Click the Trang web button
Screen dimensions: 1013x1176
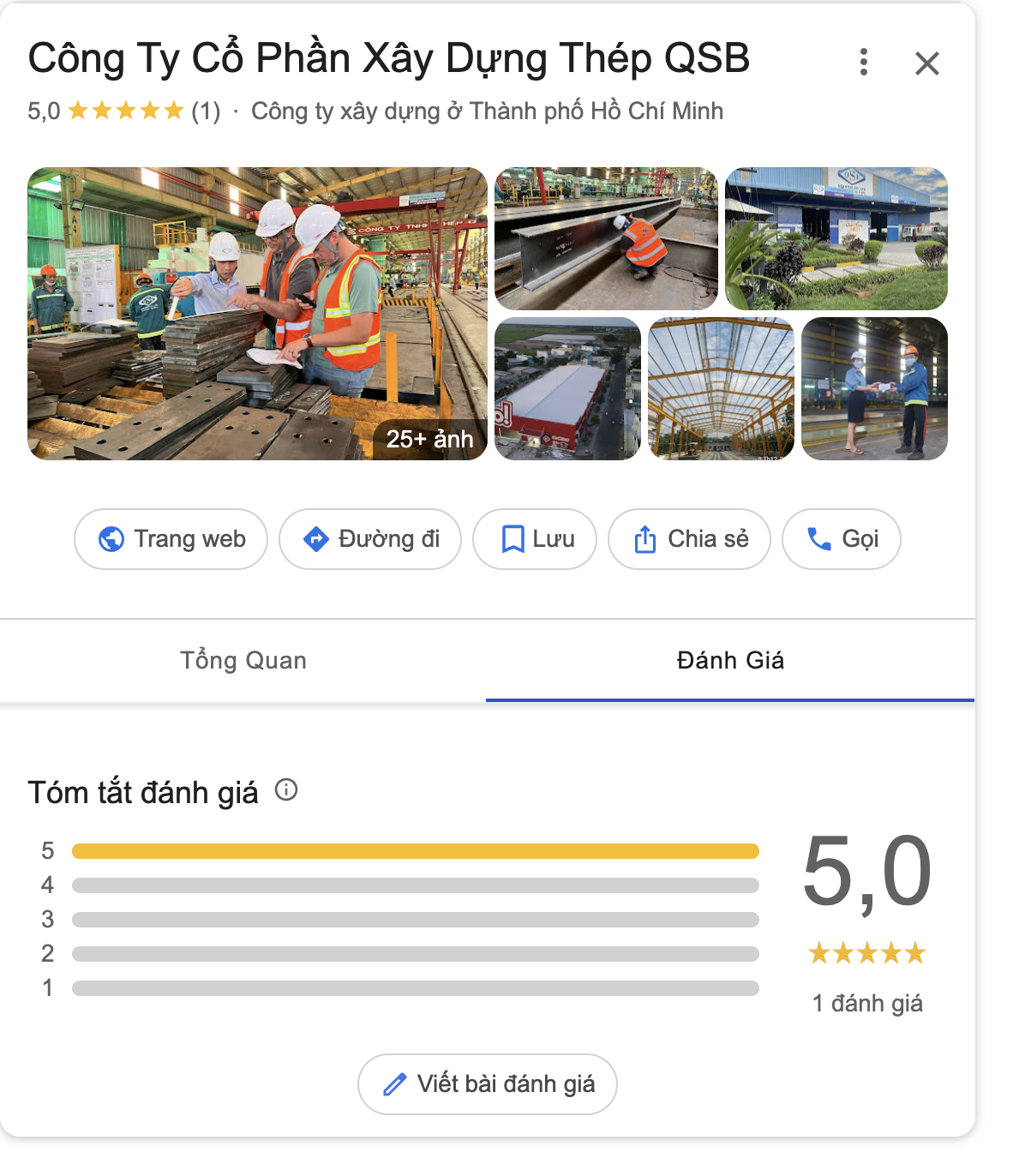point(170,538)
